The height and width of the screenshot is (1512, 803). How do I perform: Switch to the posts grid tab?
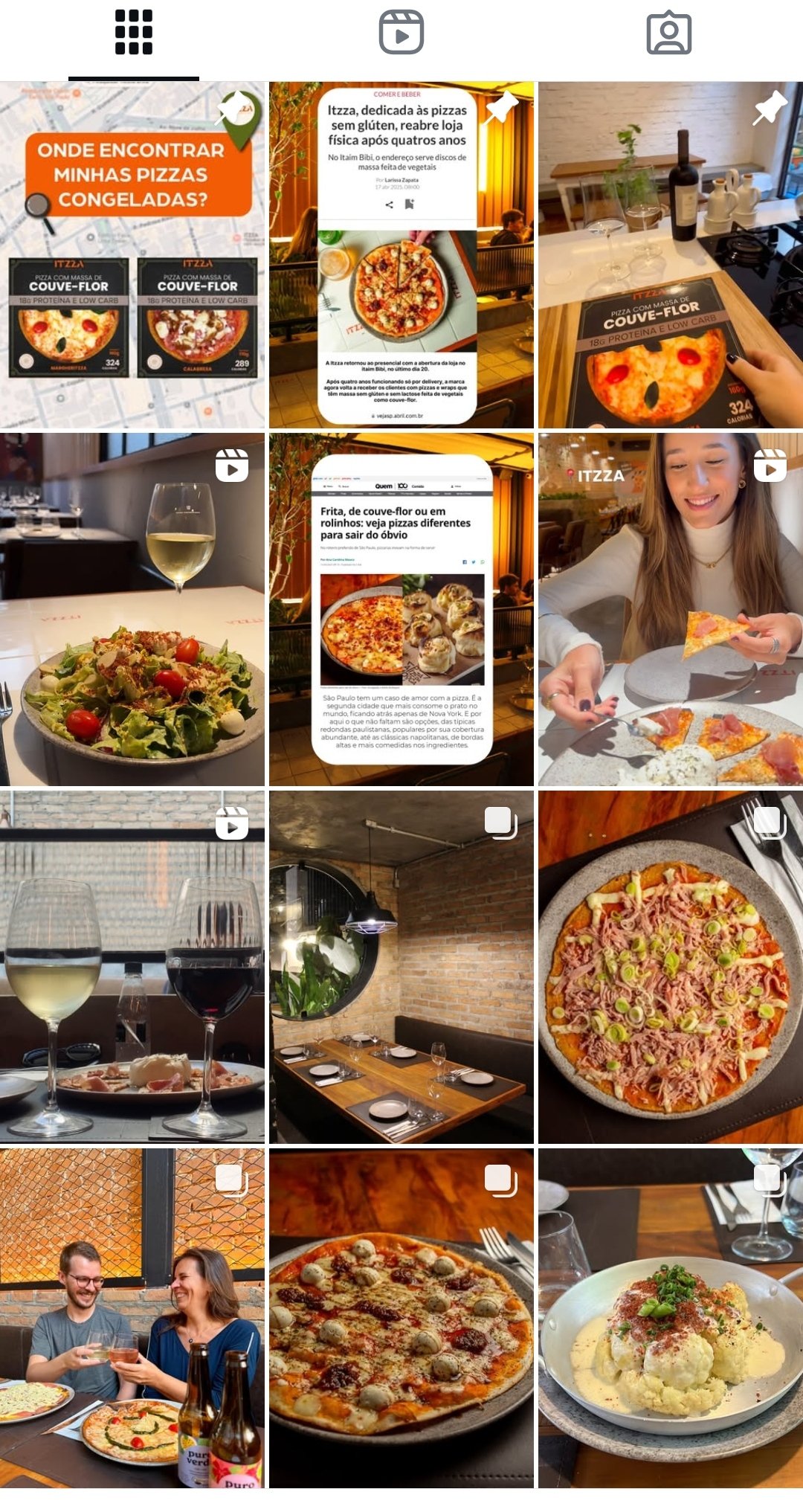(x=134, y=33)
